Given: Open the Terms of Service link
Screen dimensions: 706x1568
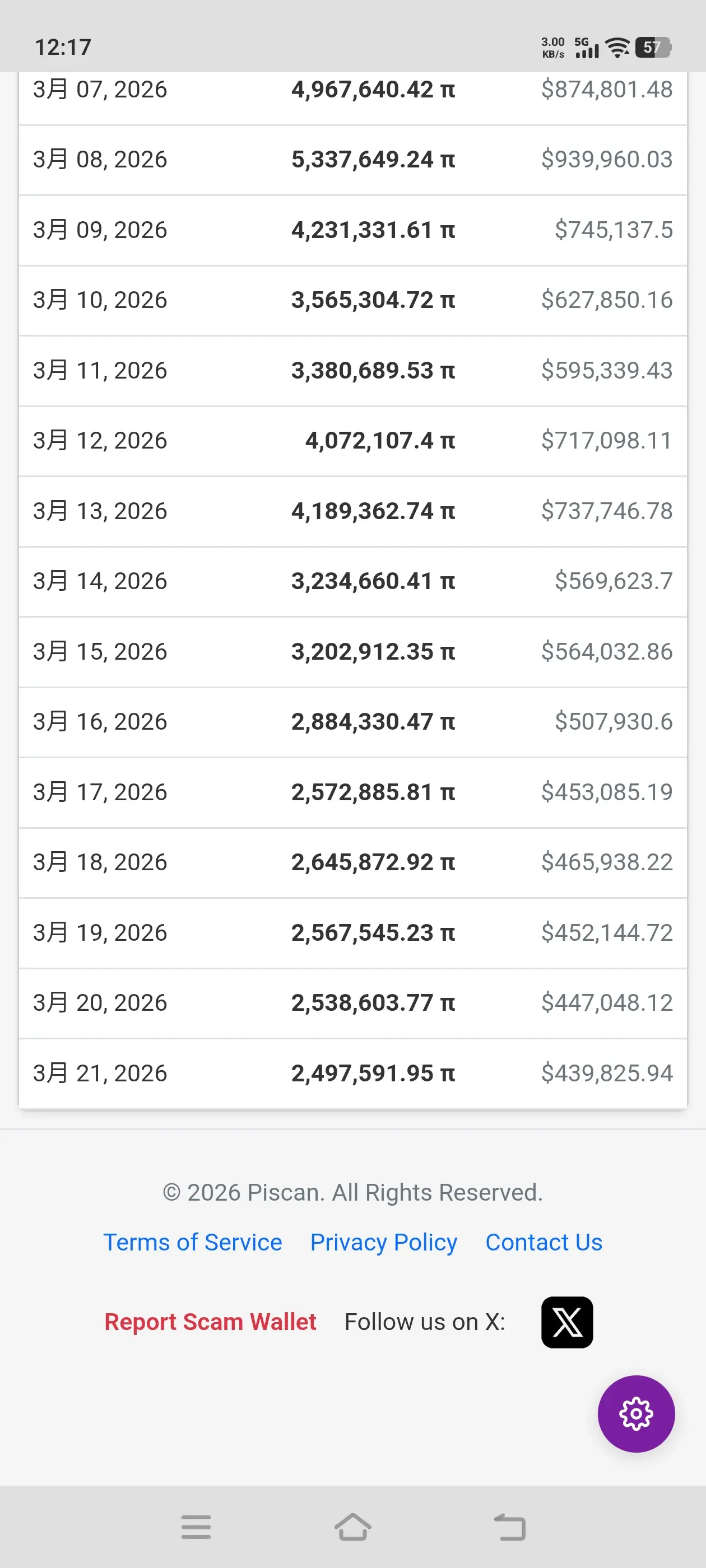Looking at the screenshot, I should [x=193, y=1242].
